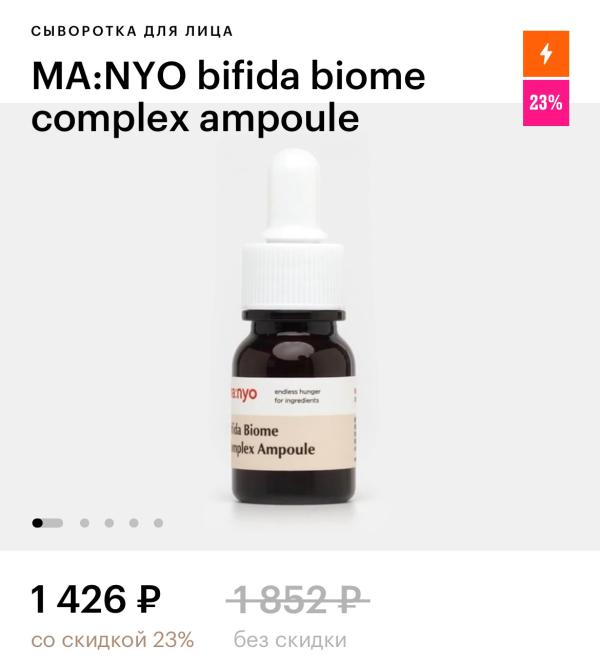Tap the photo carousel page indicator dots
Screen dimensions: 600x667
[x=97, y=522]
